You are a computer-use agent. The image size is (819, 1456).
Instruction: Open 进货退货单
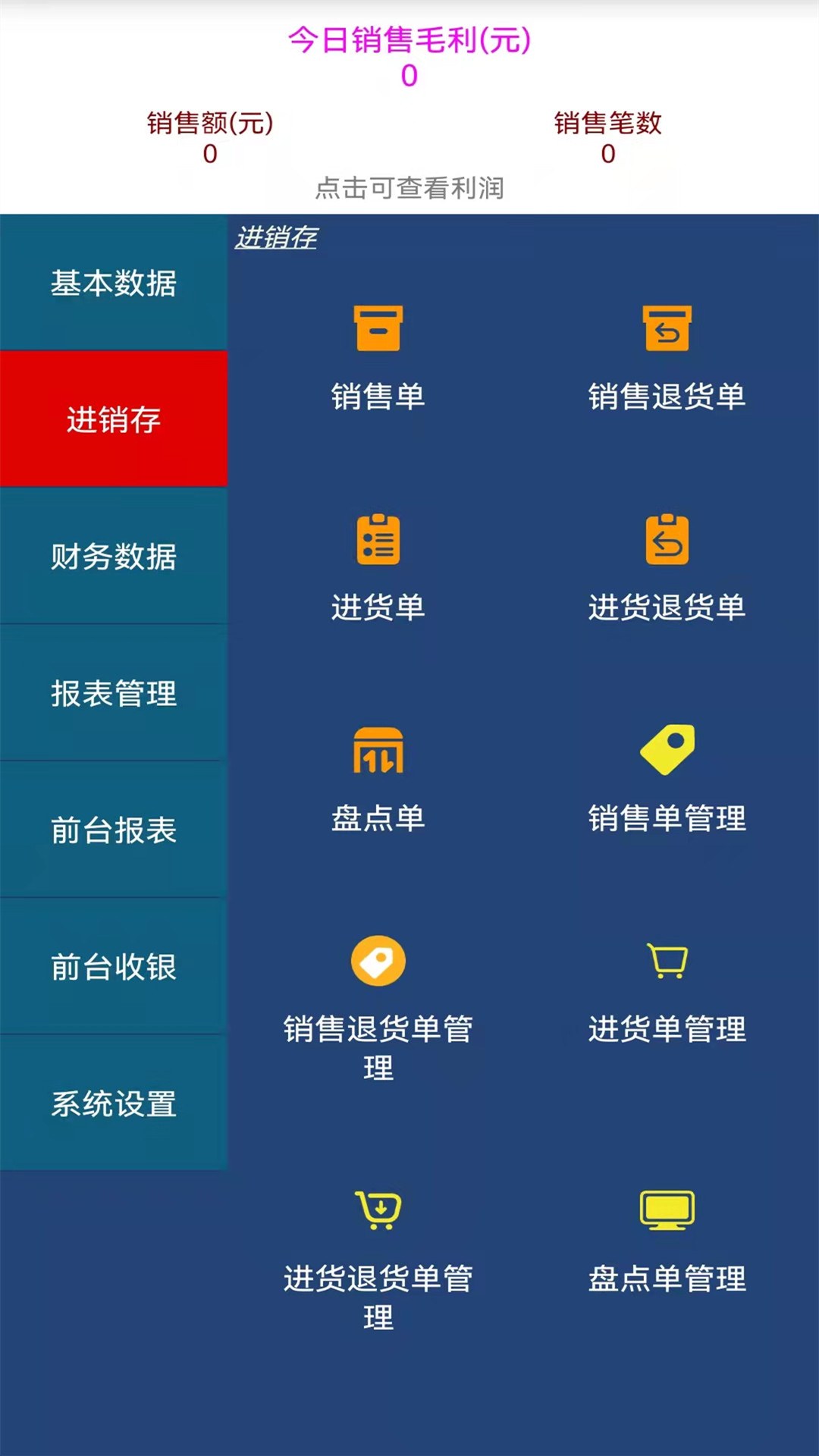click(x=667, y=569)
